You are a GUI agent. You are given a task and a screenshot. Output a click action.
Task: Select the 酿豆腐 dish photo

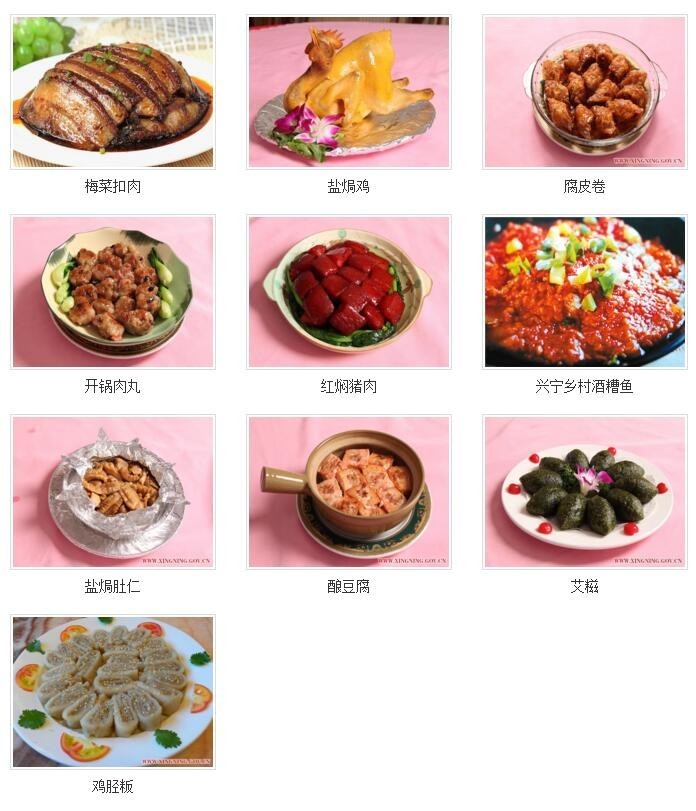(349, 492)
